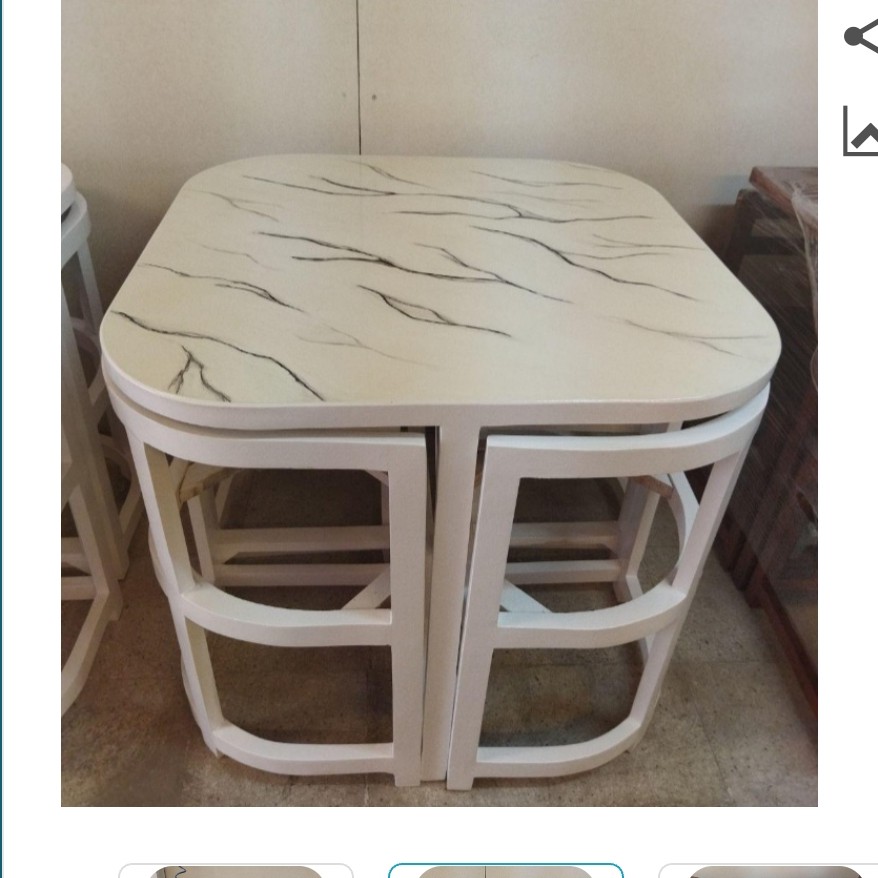The image size is (878, 878).
Task: Open the statistics chart icon
Action: click(x=861, y=132)
